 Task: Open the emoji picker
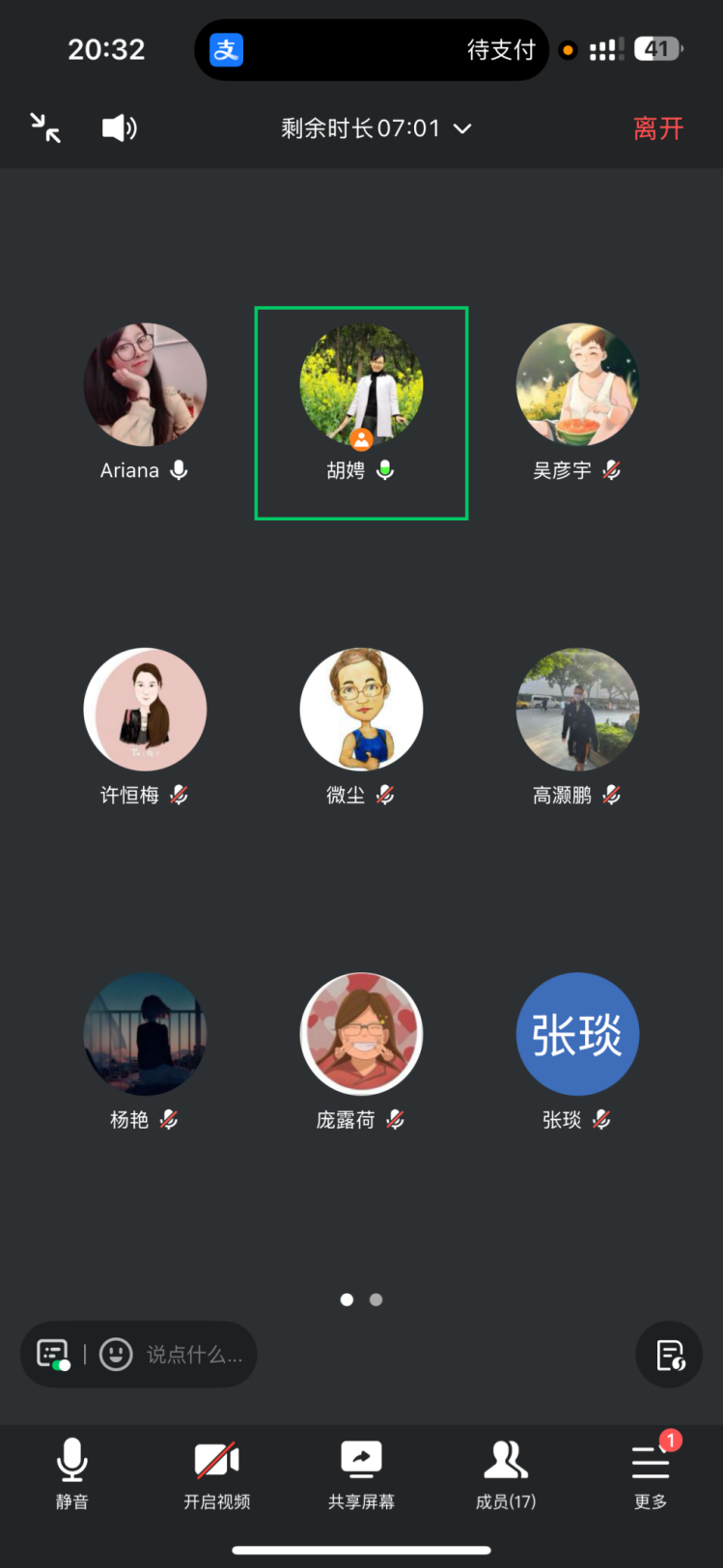coord(116,1355)
